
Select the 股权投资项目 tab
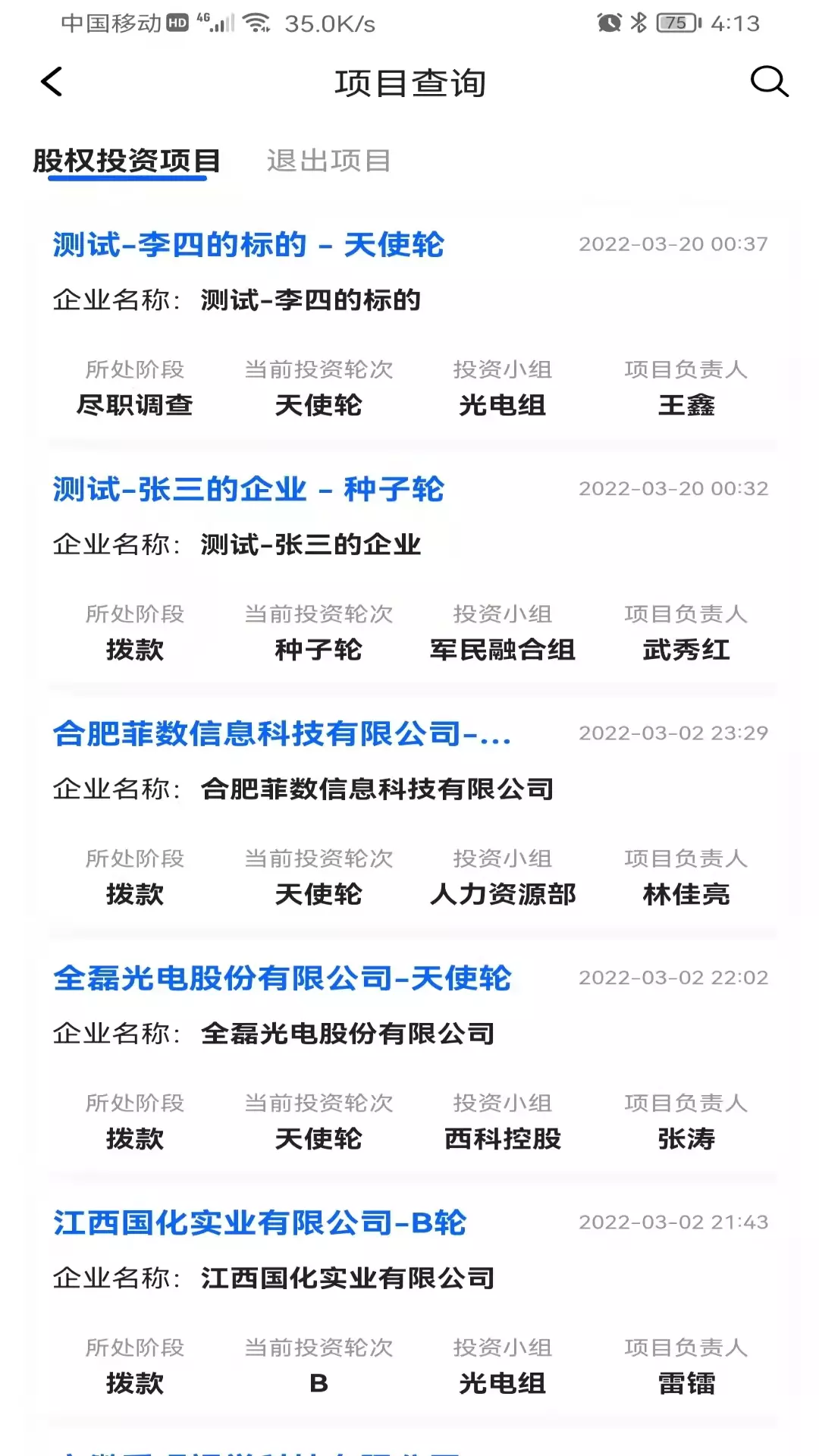(127, 161)
